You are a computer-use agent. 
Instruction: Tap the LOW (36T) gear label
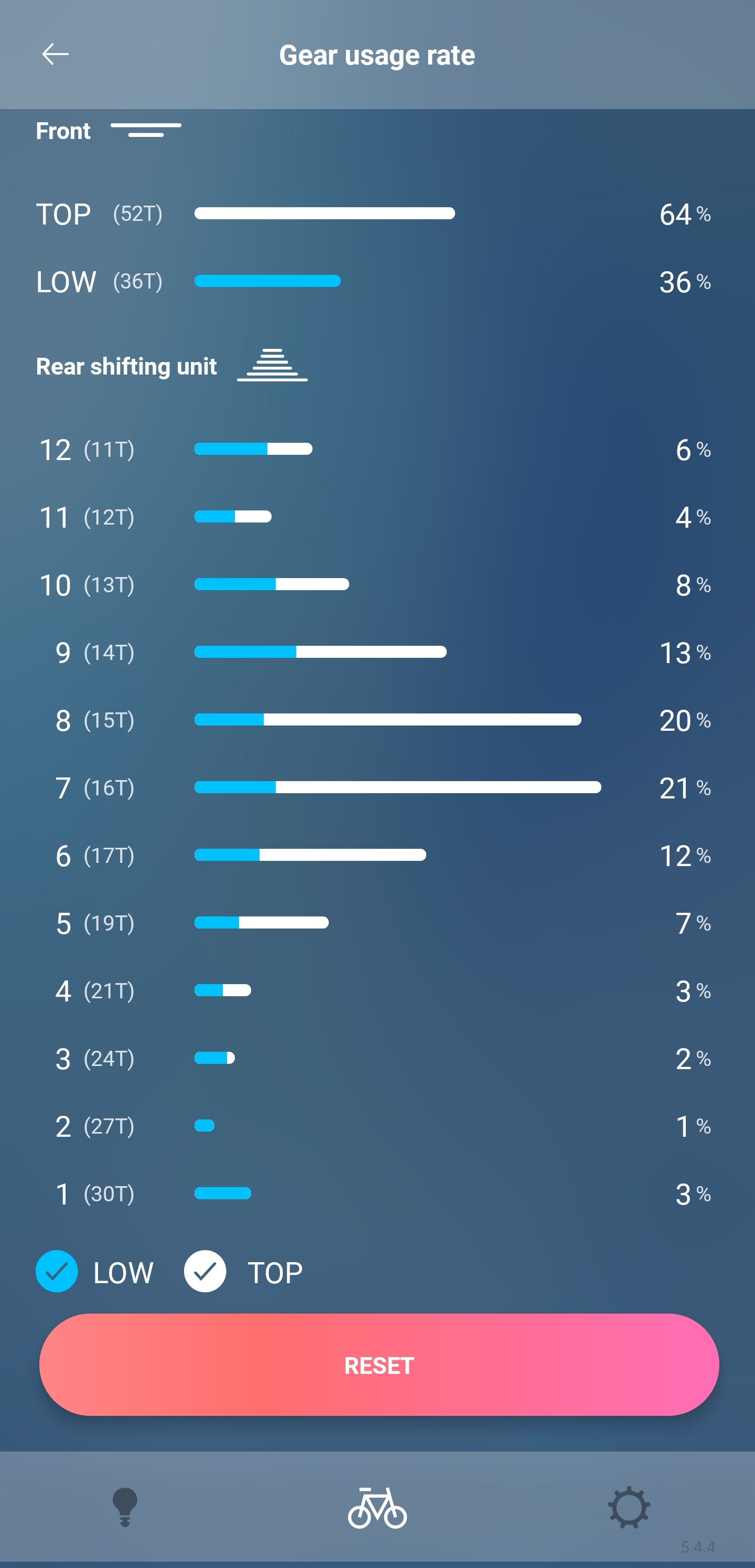click(100, 281)
